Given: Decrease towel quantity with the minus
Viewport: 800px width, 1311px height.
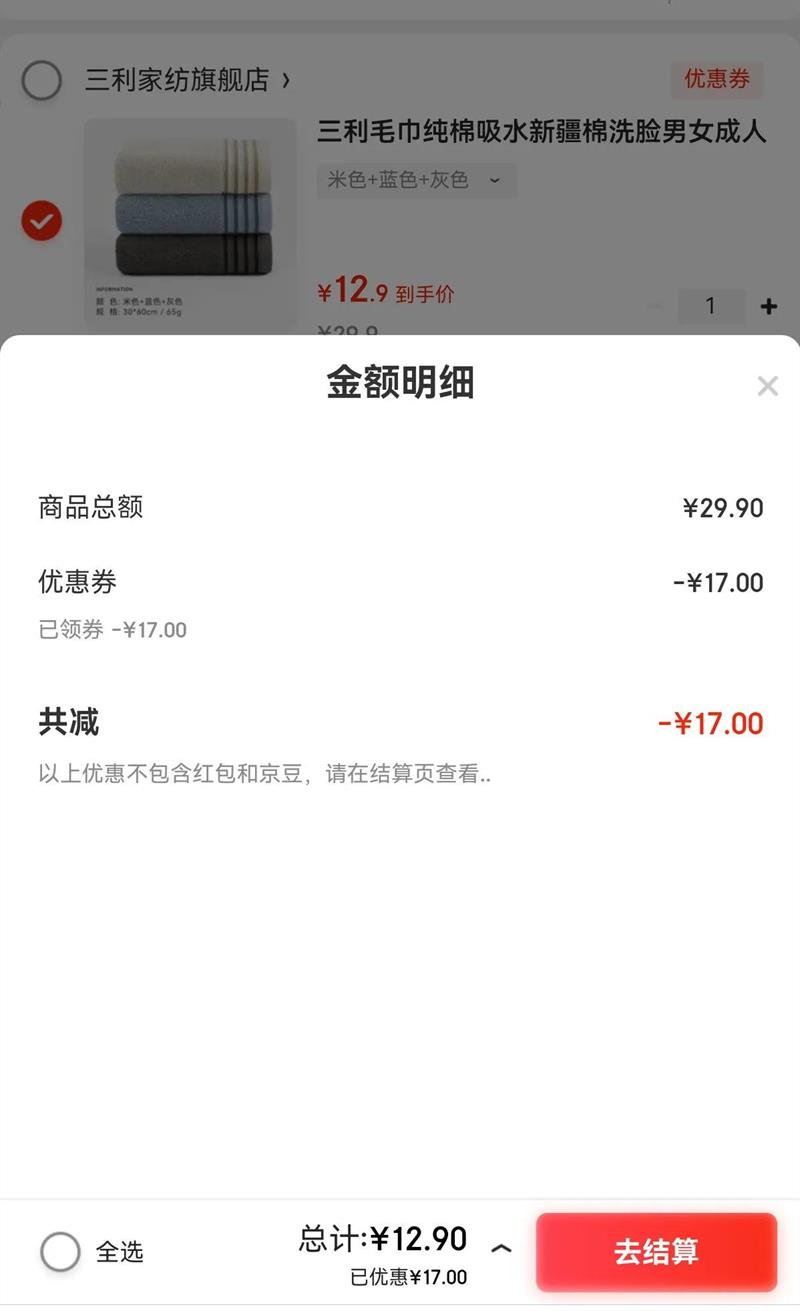Looking at the screenshot, I should (655, 306).
